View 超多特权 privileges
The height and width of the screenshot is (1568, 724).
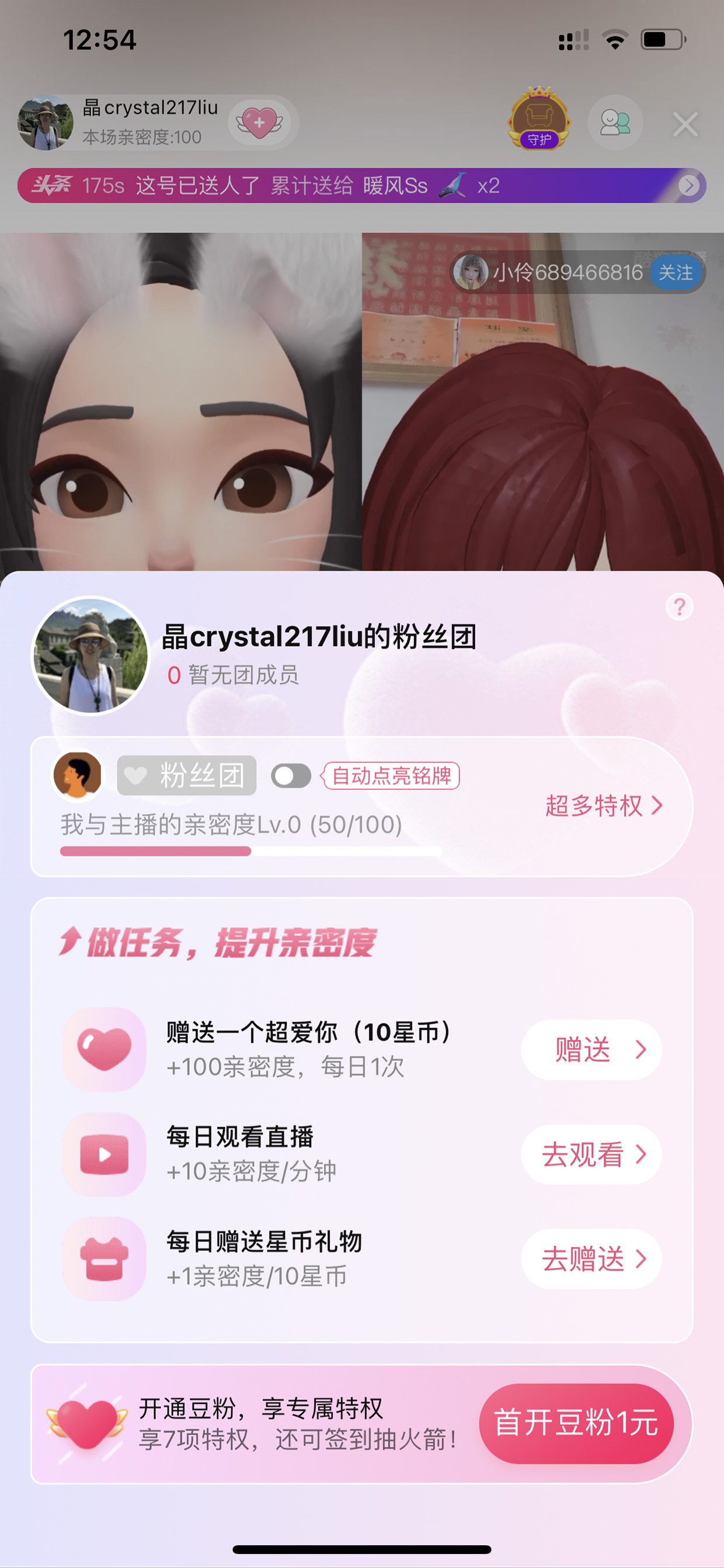tap(604, 805)
